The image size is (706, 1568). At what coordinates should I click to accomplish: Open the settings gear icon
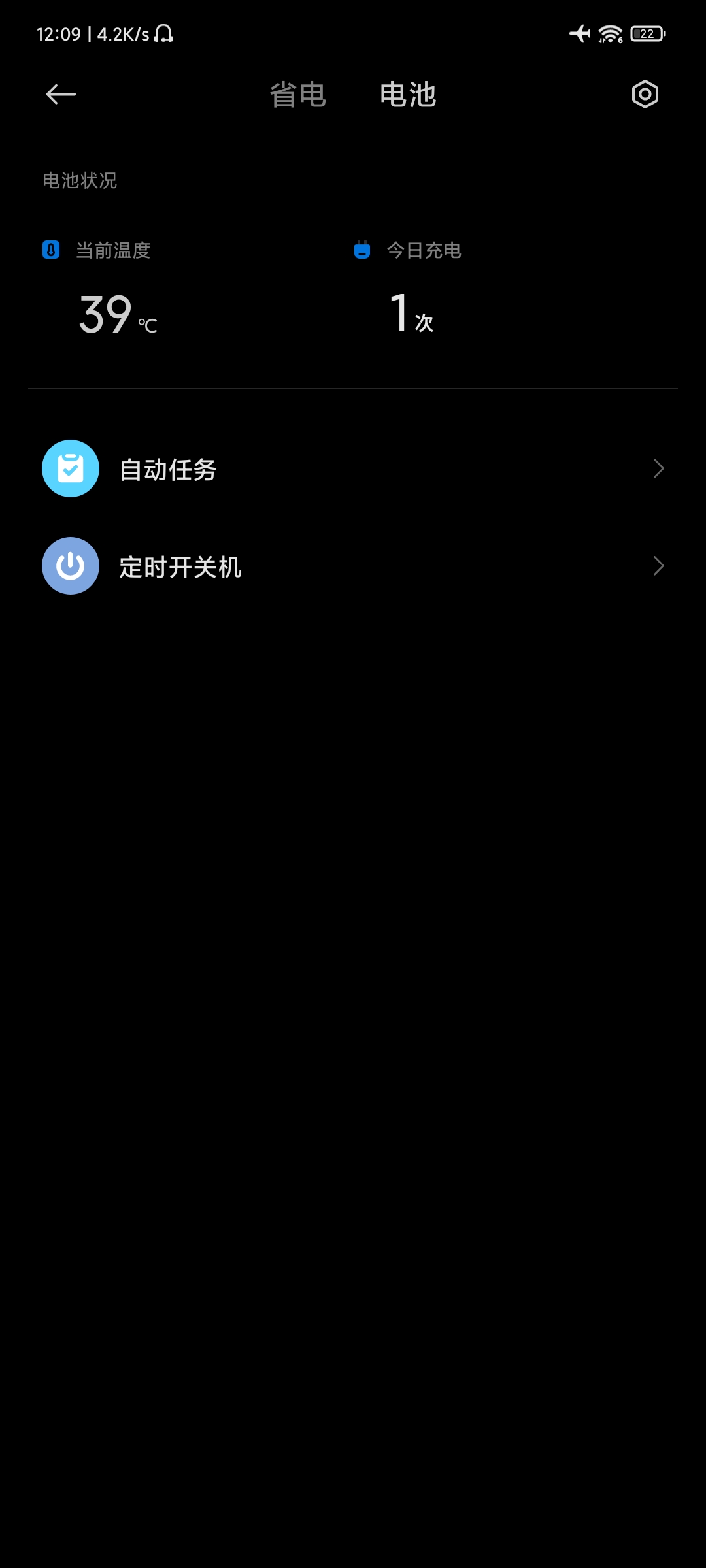coord(645,95)
